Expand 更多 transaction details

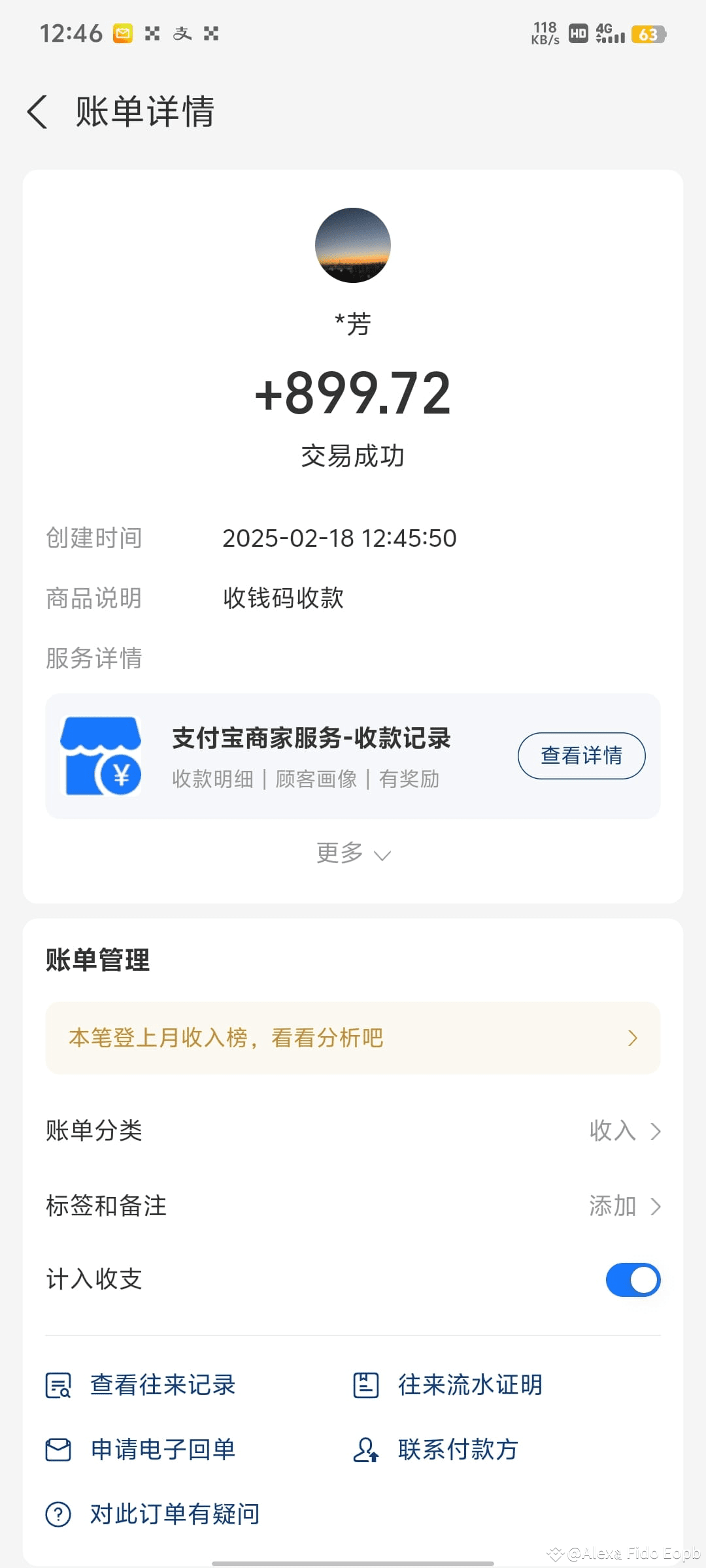pos(353,853)
